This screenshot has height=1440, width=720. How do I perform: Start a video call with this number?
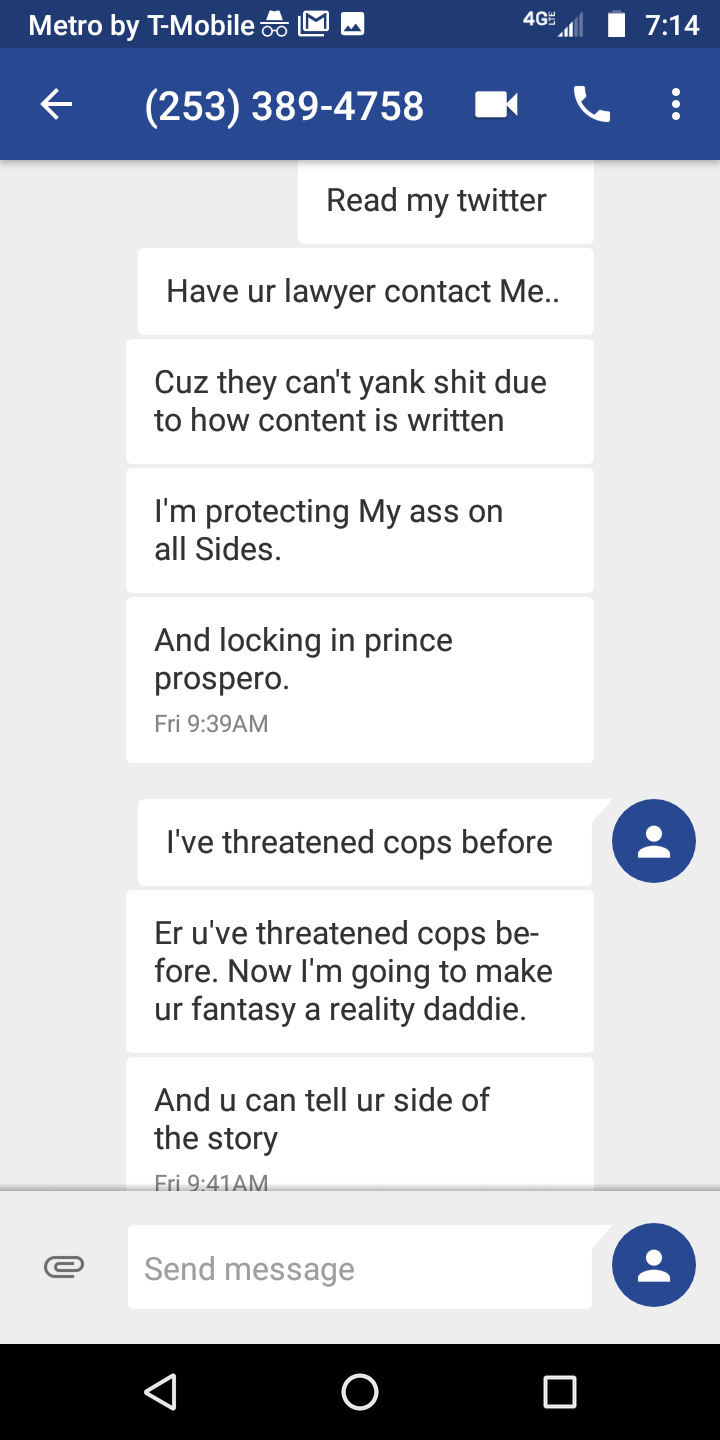point(496,105)
